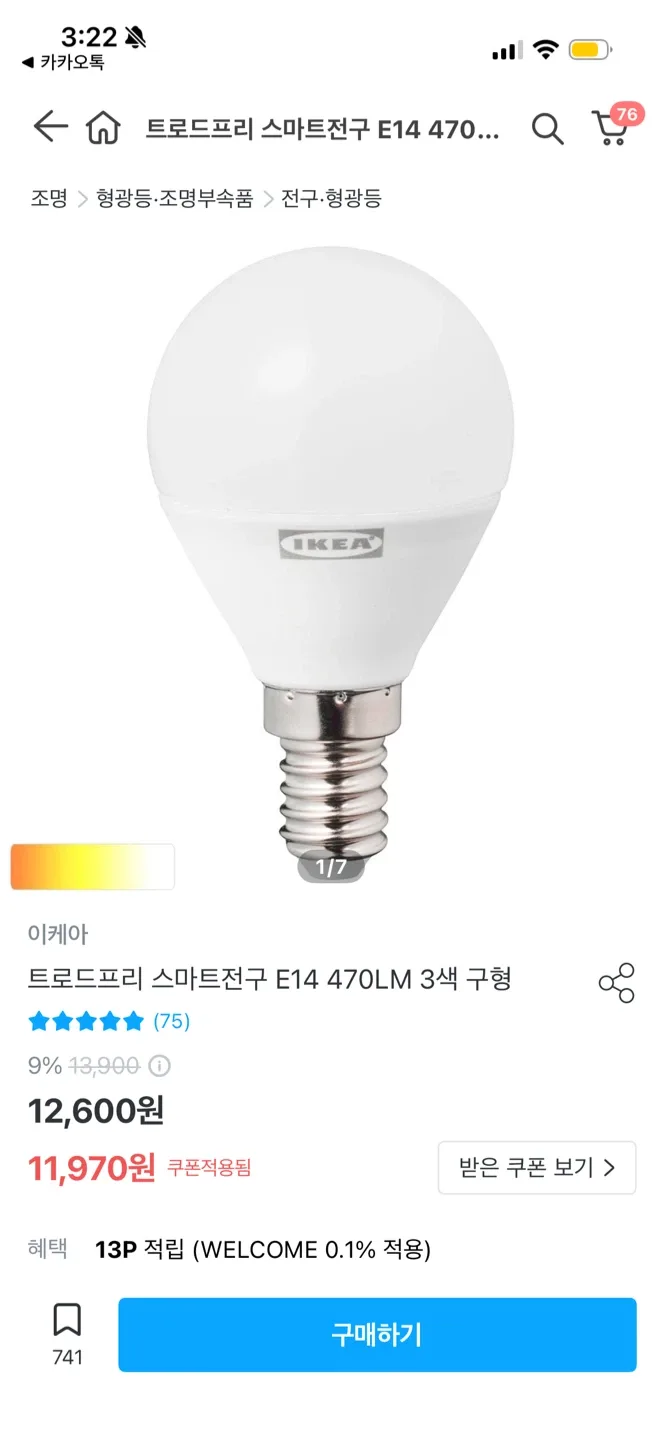Show price info next to 13,900
The image size is (664, 1440).
(x=159, y=1066)
